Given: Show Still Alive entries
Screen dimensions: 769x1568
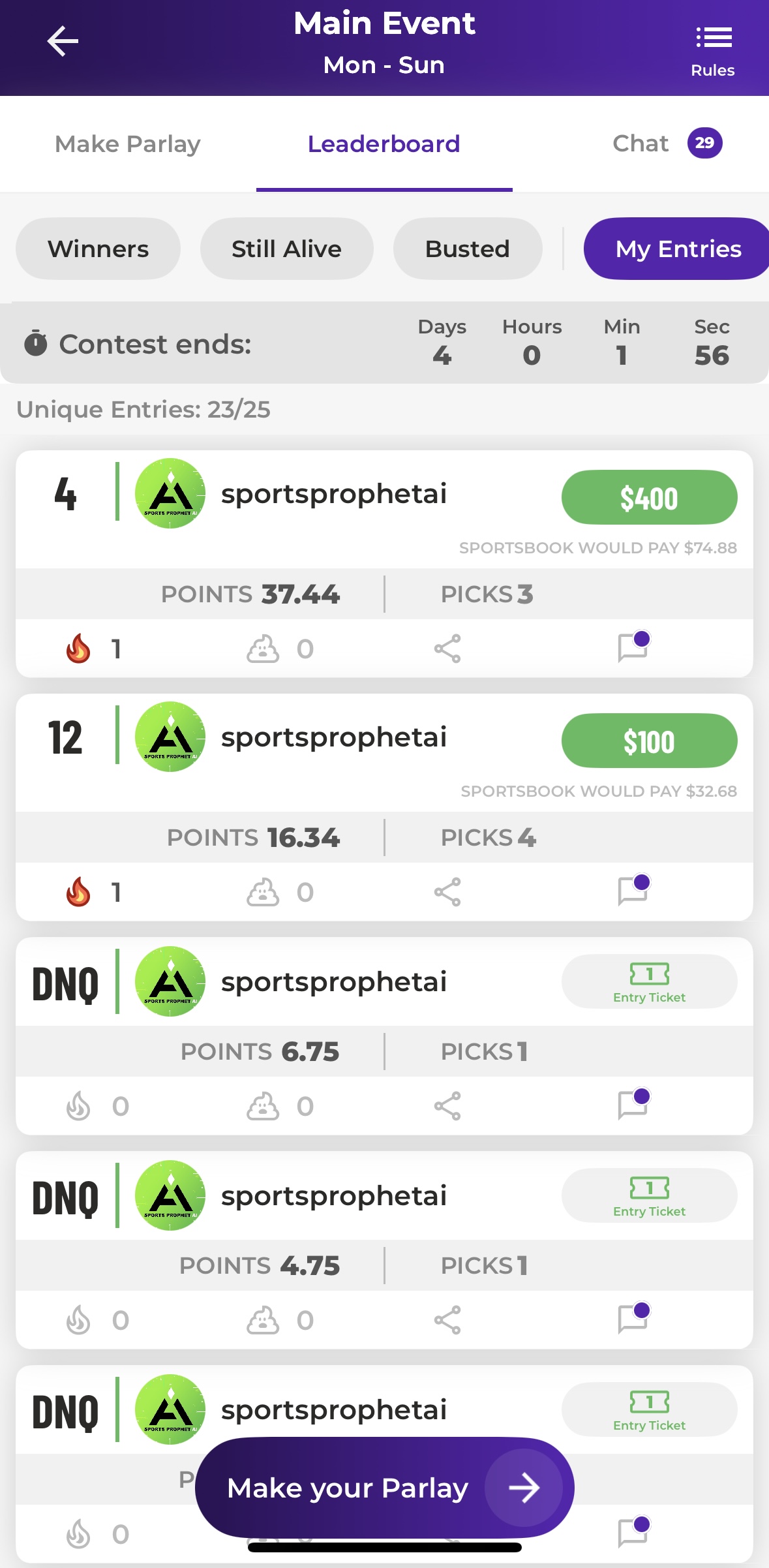Looking at the screenshot, I should [286, 249].
